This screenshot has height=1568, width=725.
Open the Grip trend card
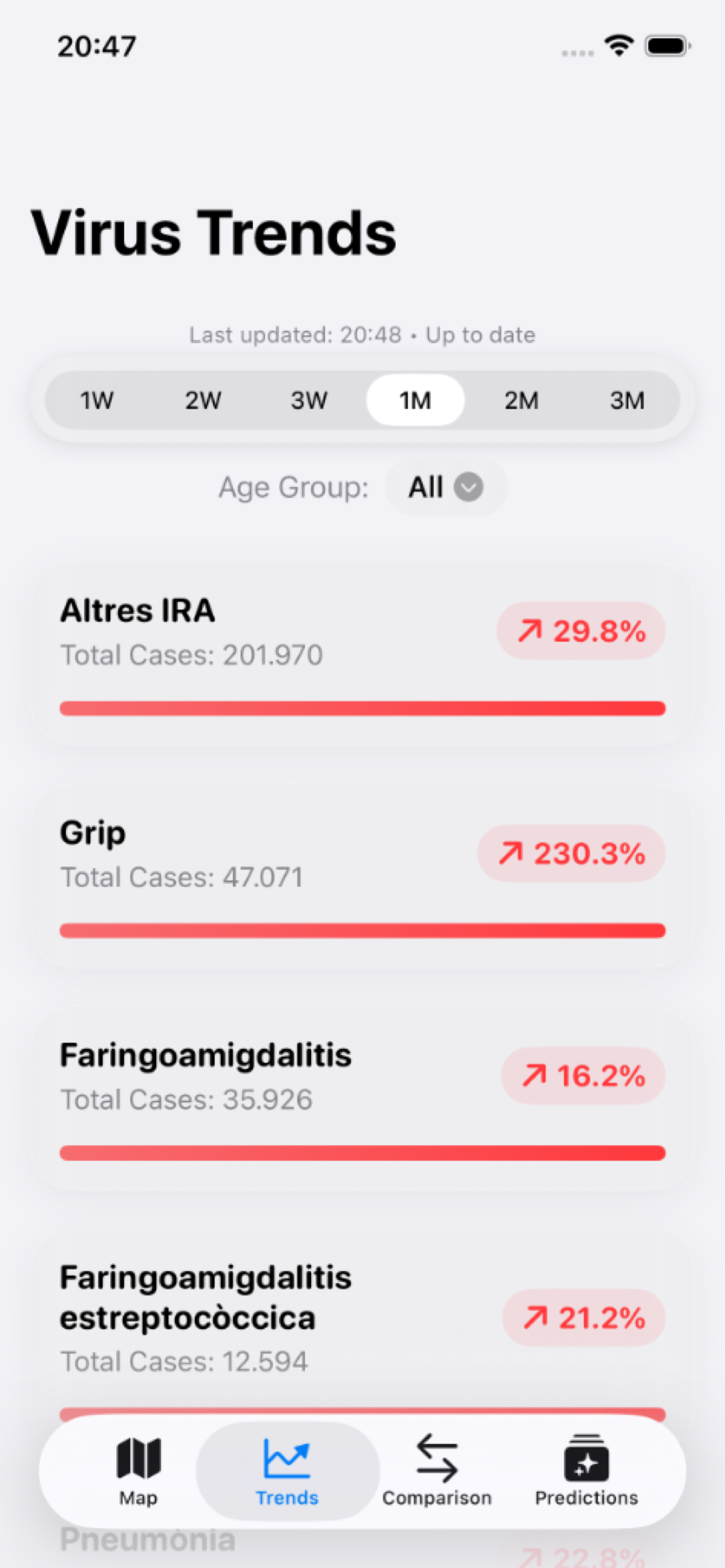(x=361, y=877)
